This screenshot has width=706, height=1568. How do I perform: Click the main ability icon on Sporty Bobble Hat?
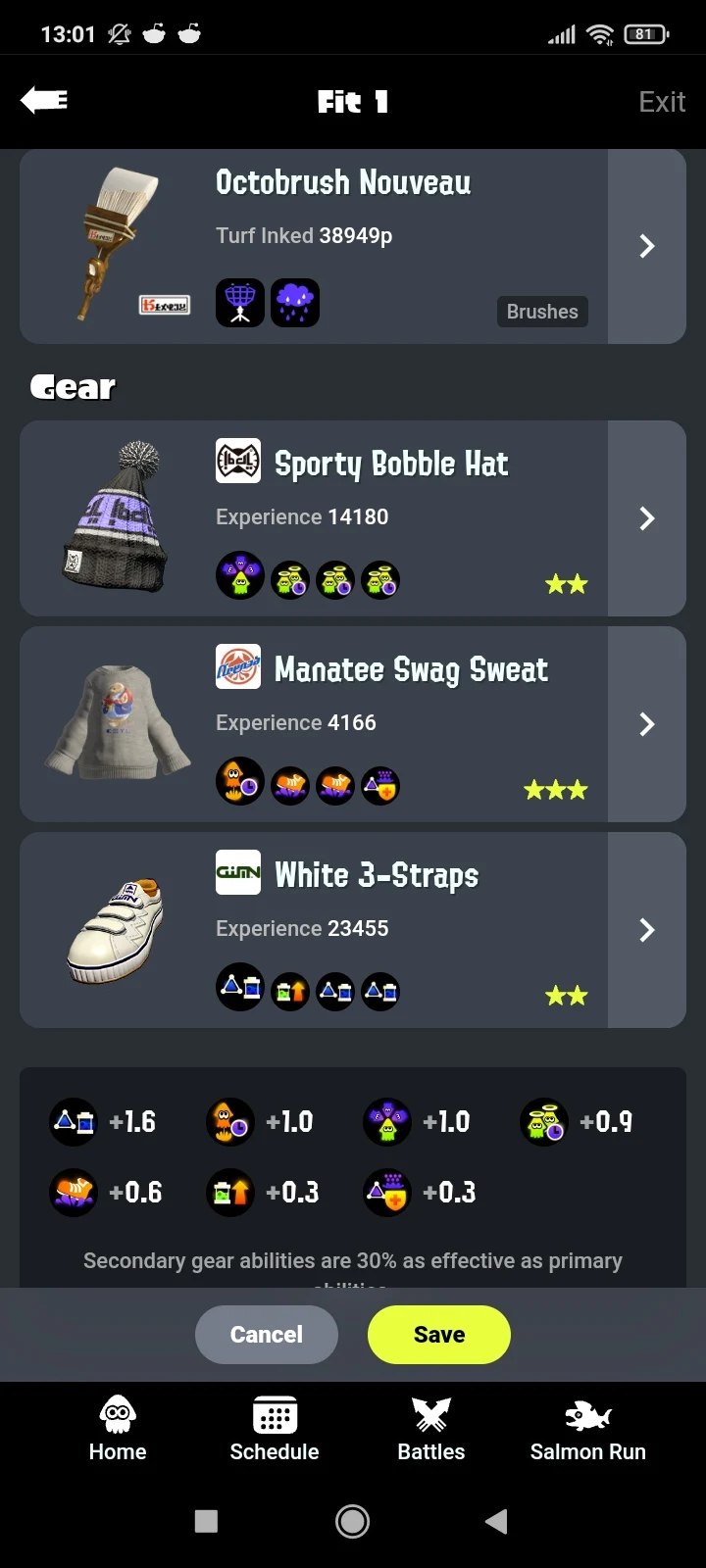pyautogui.click(x=240, y=575)
